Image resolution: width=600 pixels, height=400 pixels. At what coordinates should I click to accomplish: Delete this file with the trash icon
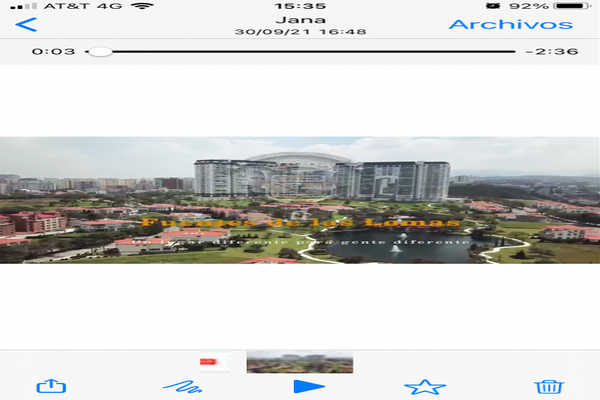547,386
